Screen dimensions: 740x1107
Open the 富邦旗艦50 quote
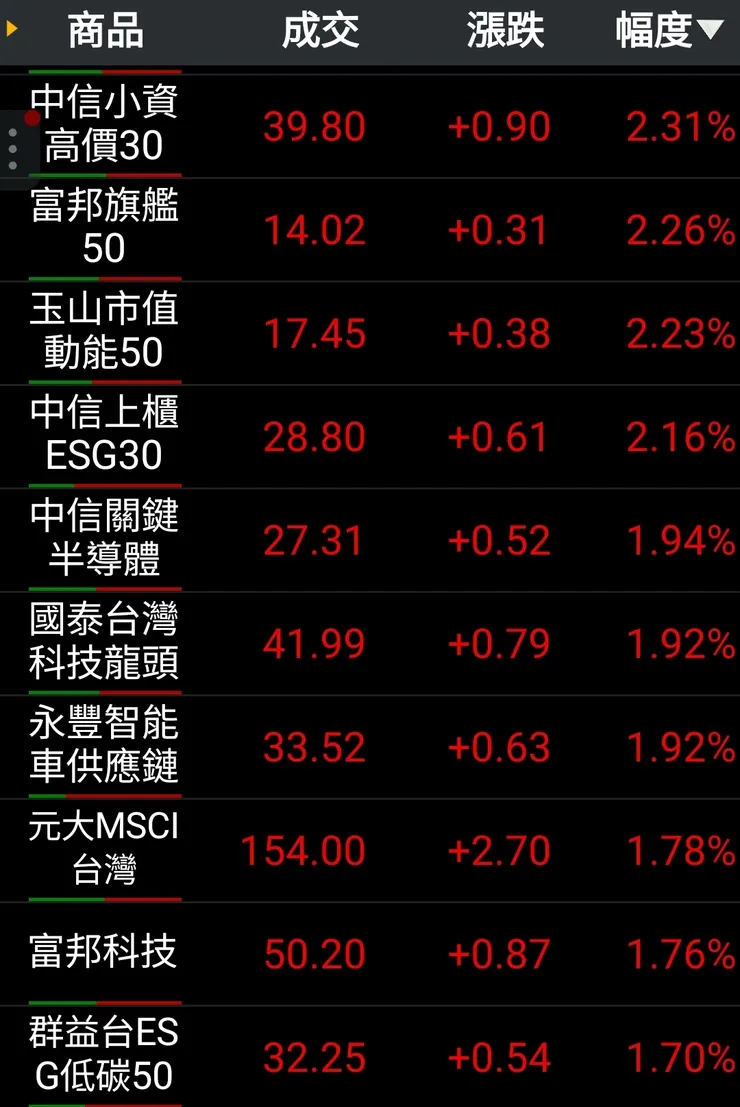click(105, 231)
